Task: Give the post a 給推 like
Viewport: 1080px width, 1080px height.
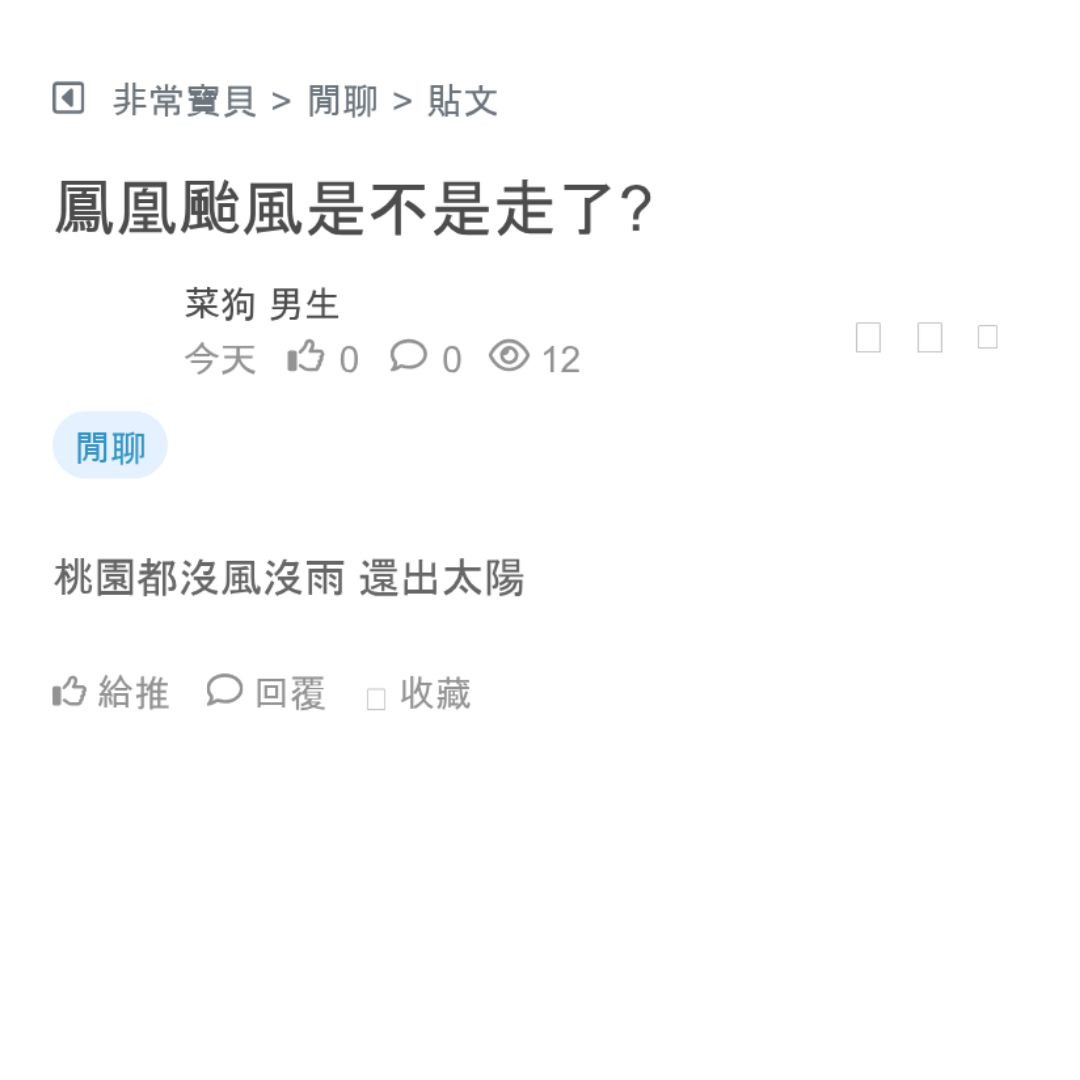Action: pos(111,692)
